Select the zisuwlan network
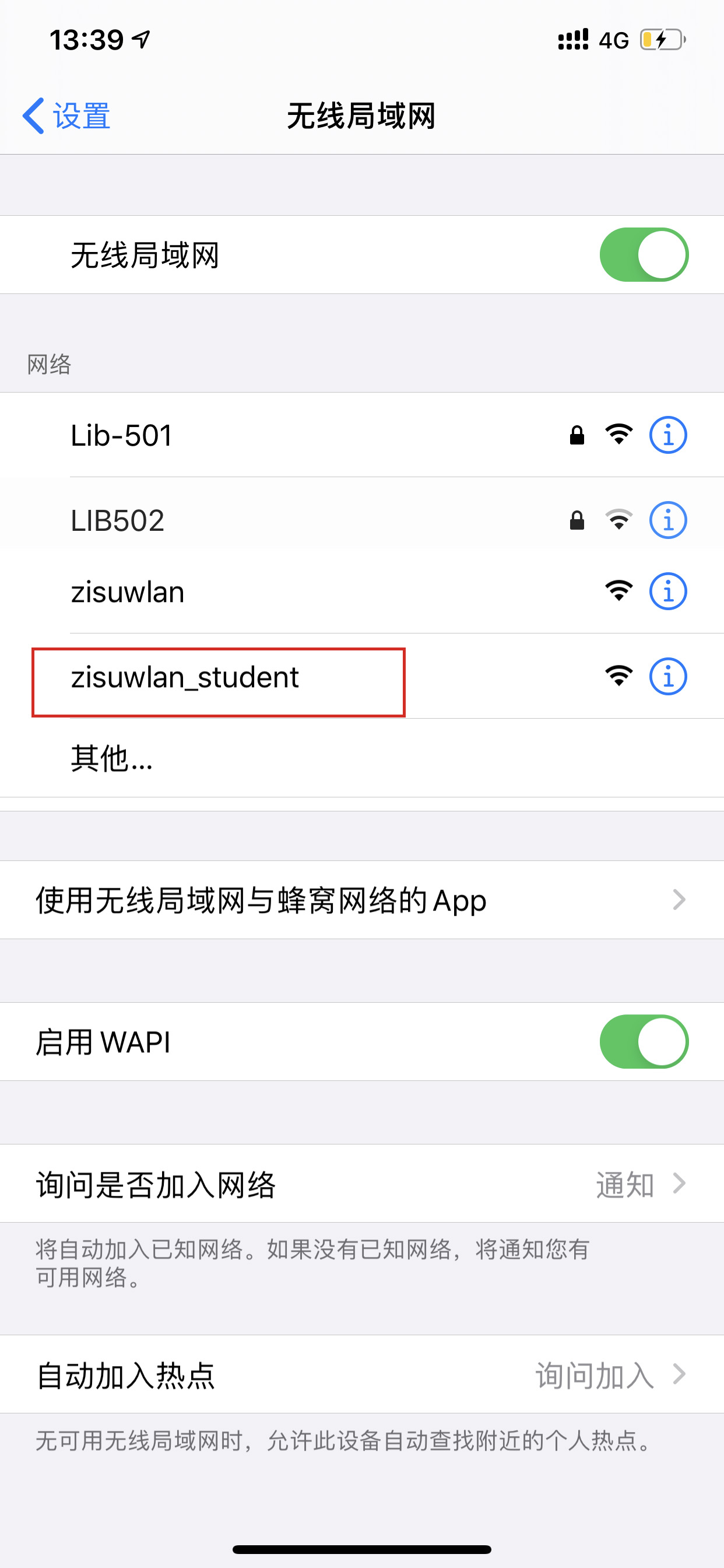Image resolution: width=724 pixels, height=1568 pixels. [x=362, y=591]
